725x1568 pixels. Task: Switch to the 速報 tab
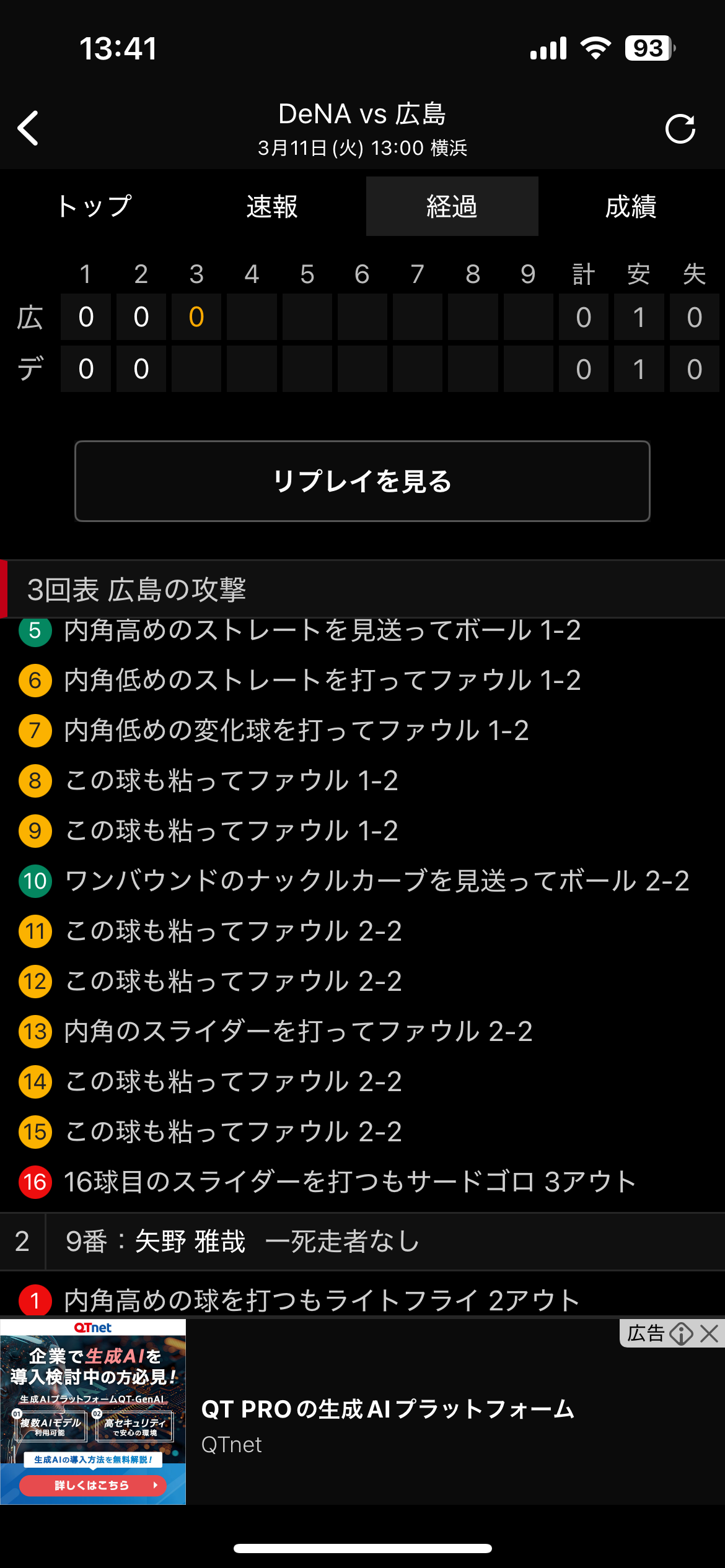[272, 206]
